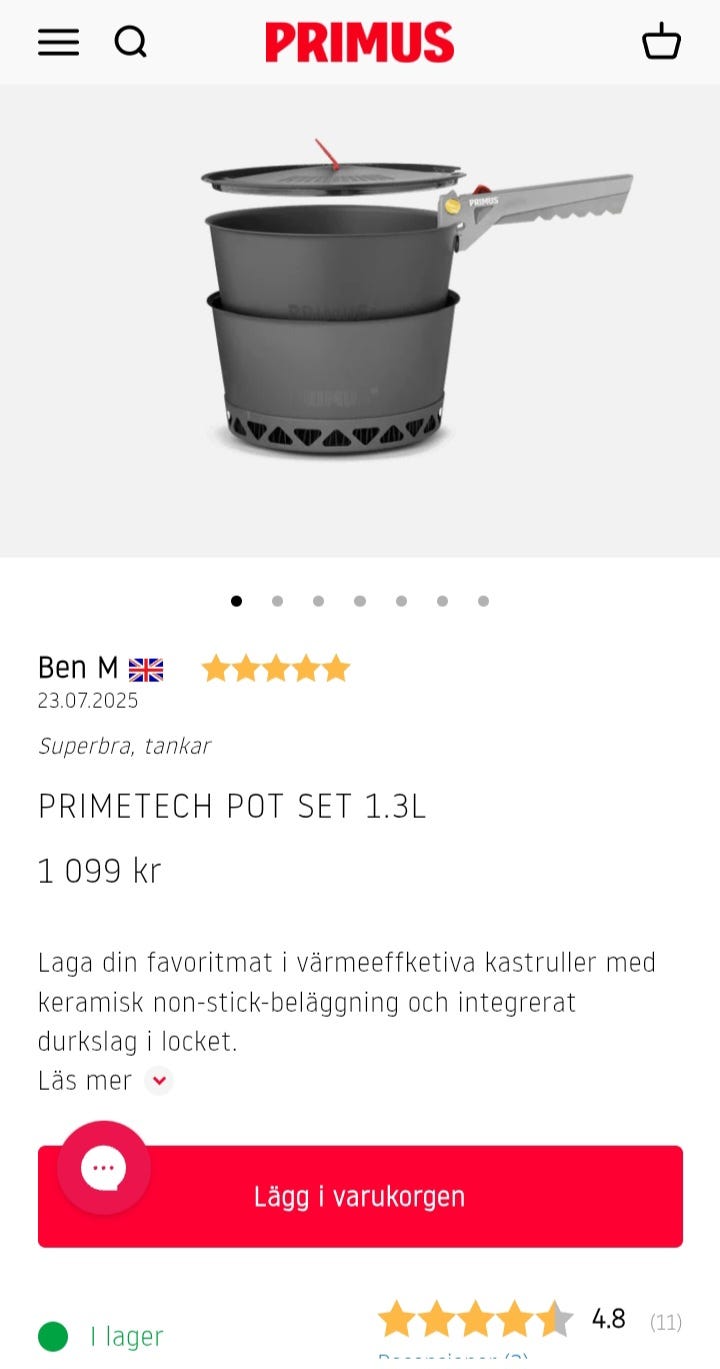Click the review title Superbra, tankar
Viewport: 720px width, 1369px height.
click(125, 745)
